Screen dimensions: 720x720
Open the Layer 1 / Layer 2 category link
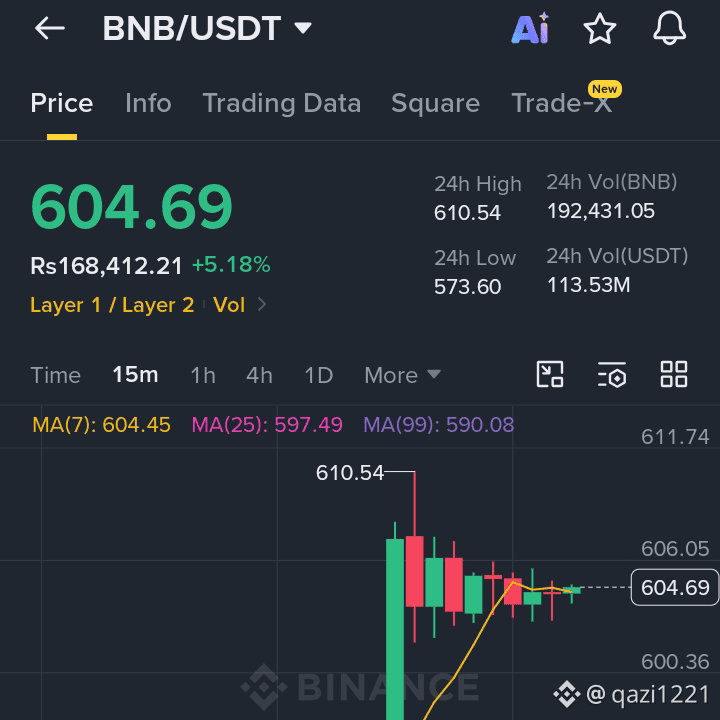coord(112,305)
